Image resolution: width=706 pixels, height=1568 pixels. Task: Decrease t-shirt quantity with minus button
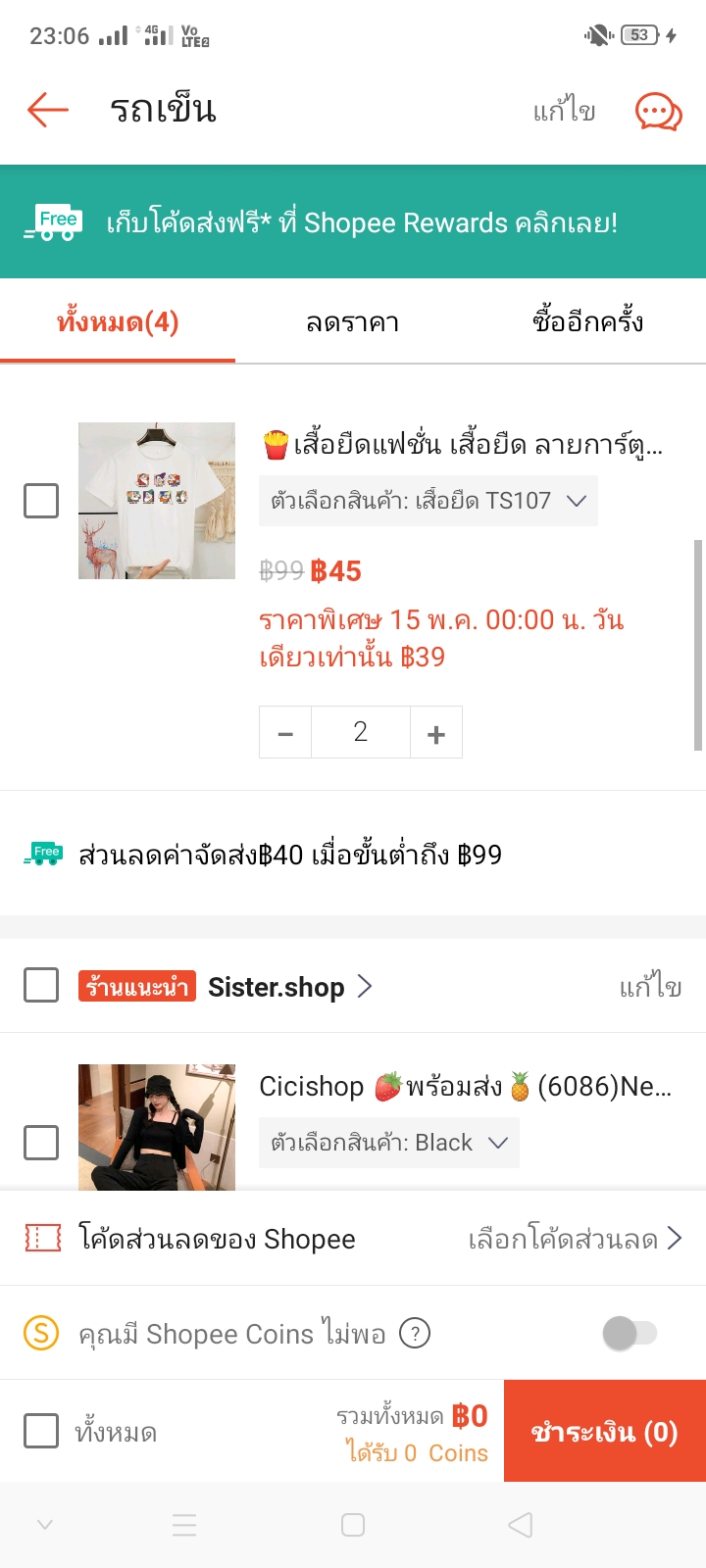pyautogui.click(x=285, y=733)
